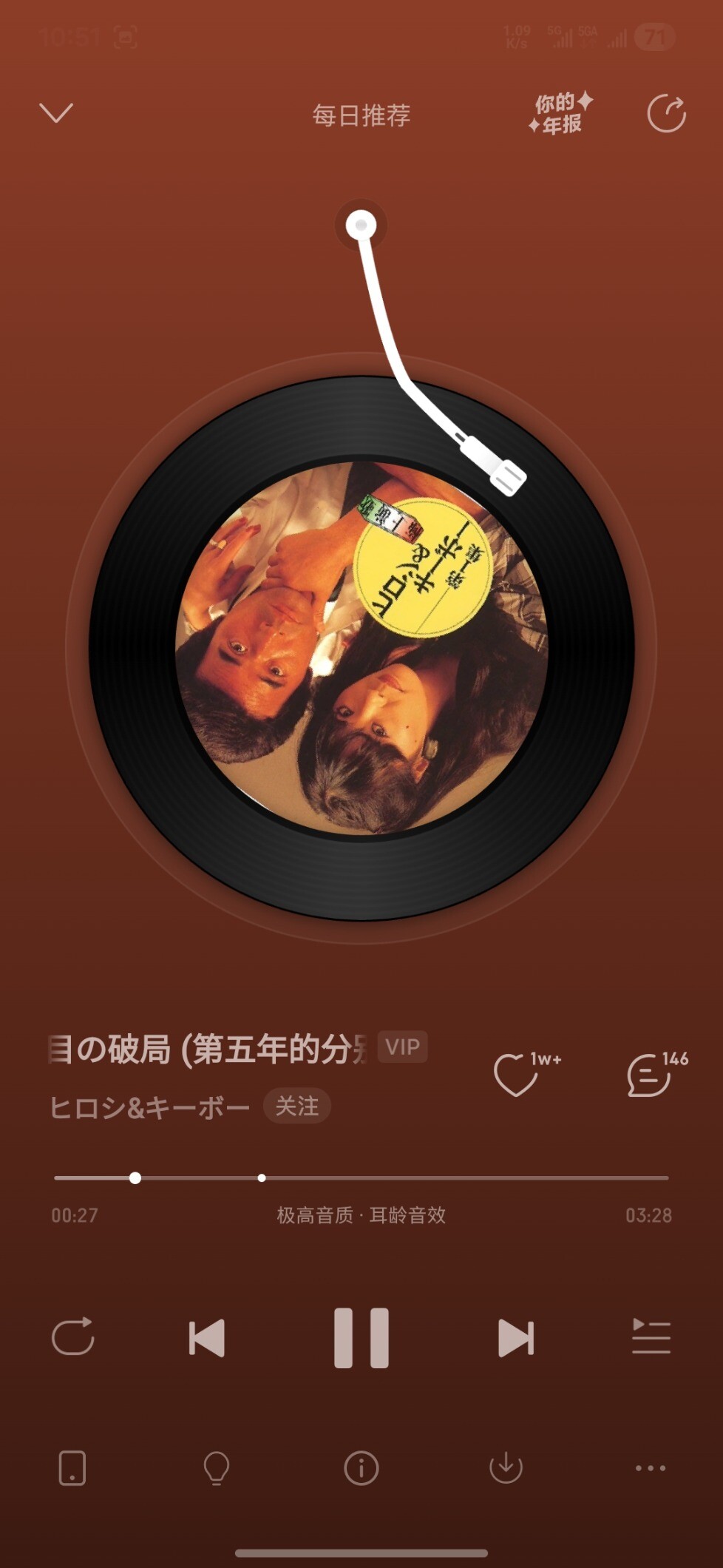Follow the artist with 关注
723x1568 pixels.
click(x=297, y=1106)
